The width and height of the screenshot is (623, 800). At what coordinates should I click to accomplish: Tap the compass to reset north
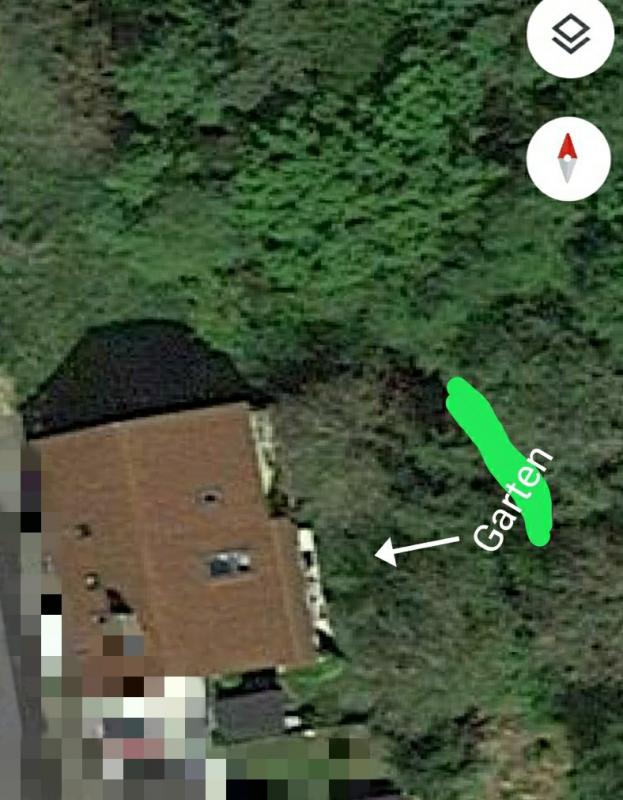pos(568,158)
